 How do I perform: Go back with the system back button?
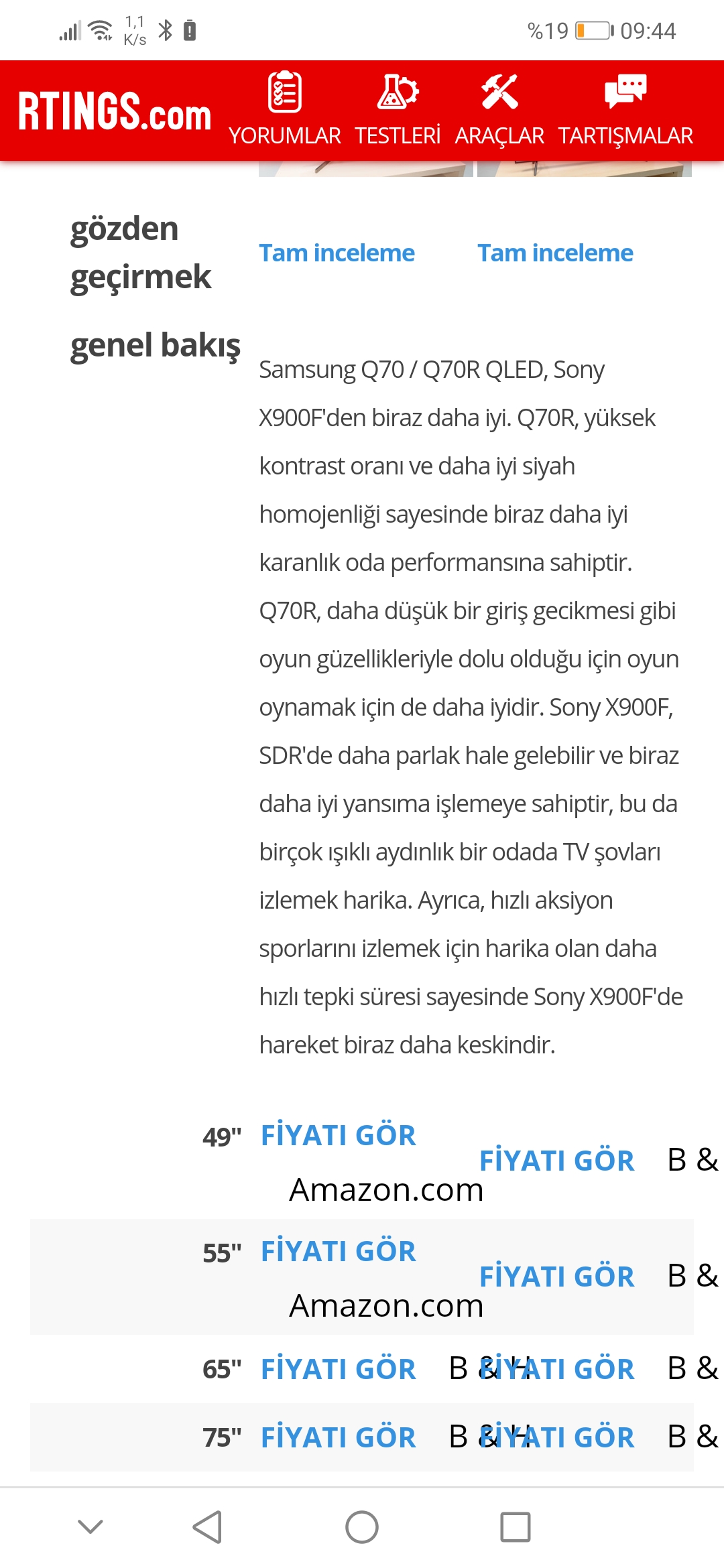tap(207, 1527)
